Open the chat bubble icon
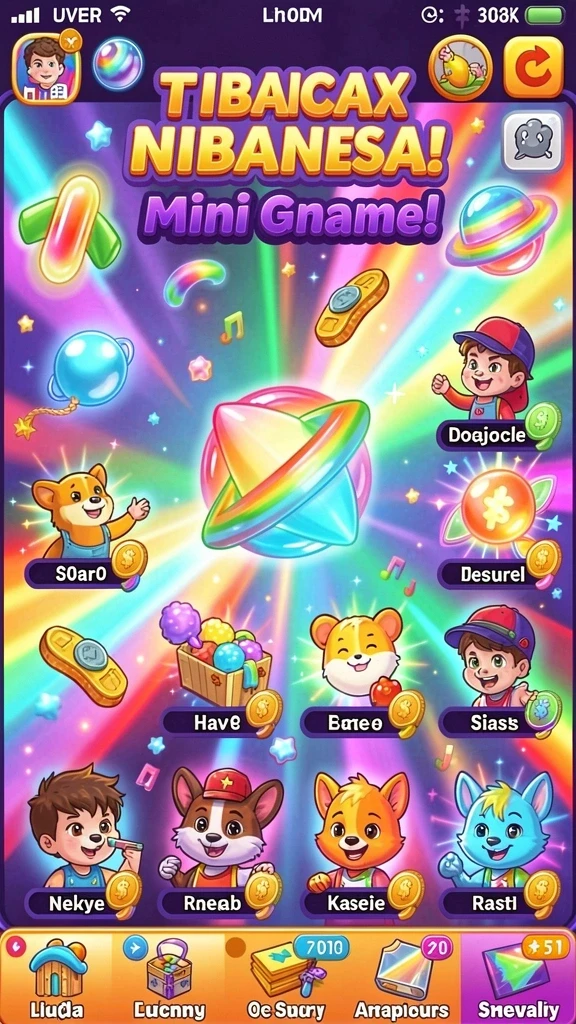 532,141
